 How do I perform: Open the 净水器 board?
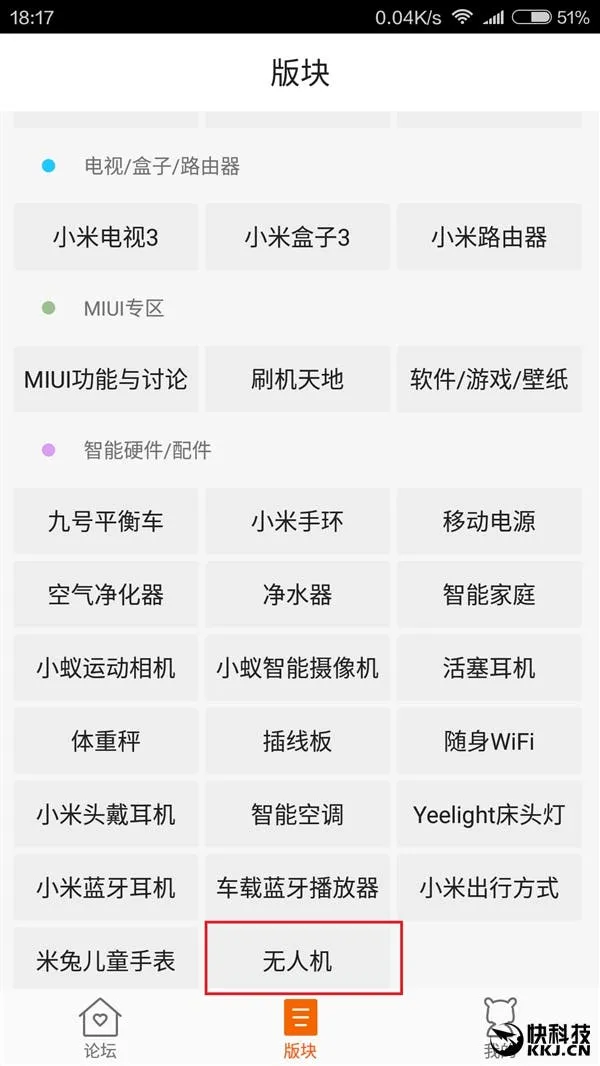click(x=298, y=595)
